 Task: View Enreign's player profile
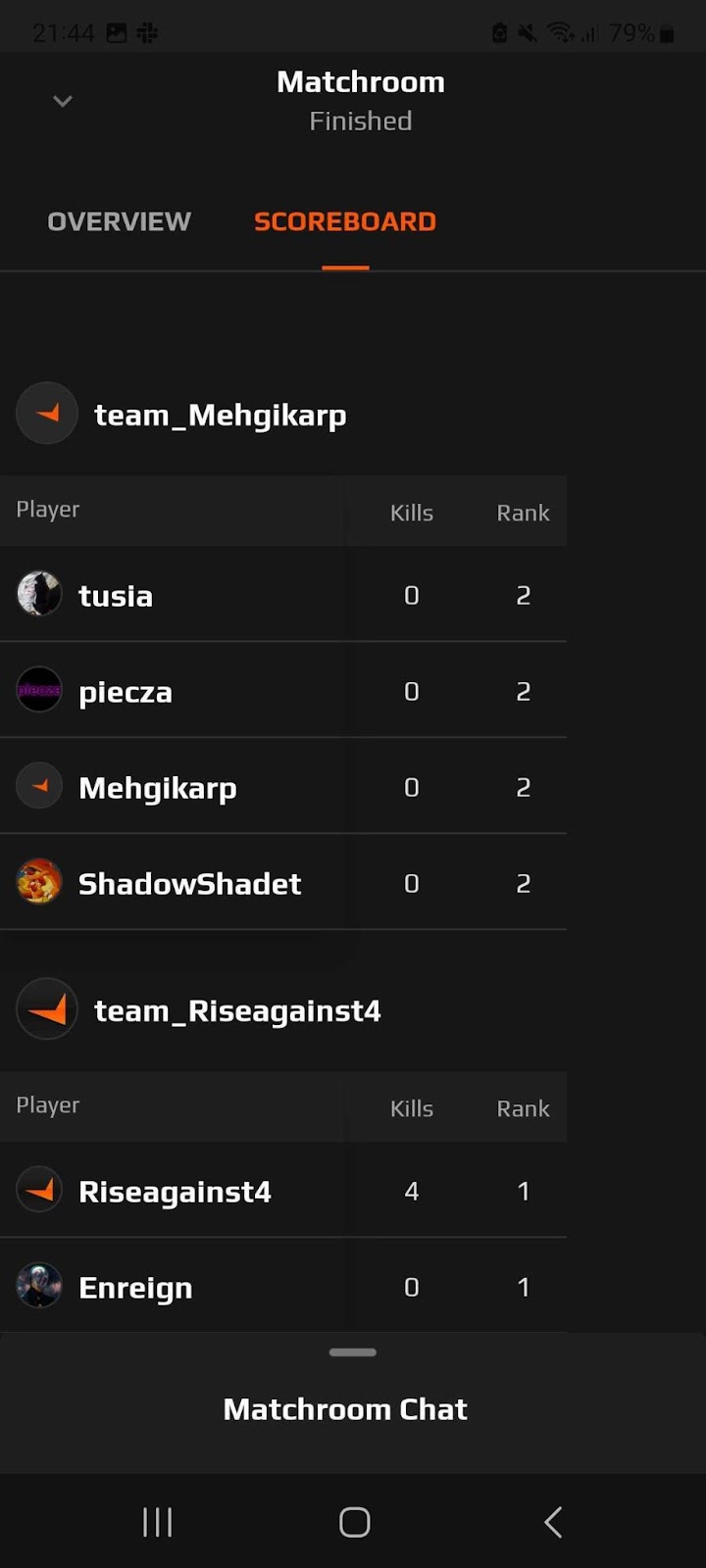[135, 1288]
